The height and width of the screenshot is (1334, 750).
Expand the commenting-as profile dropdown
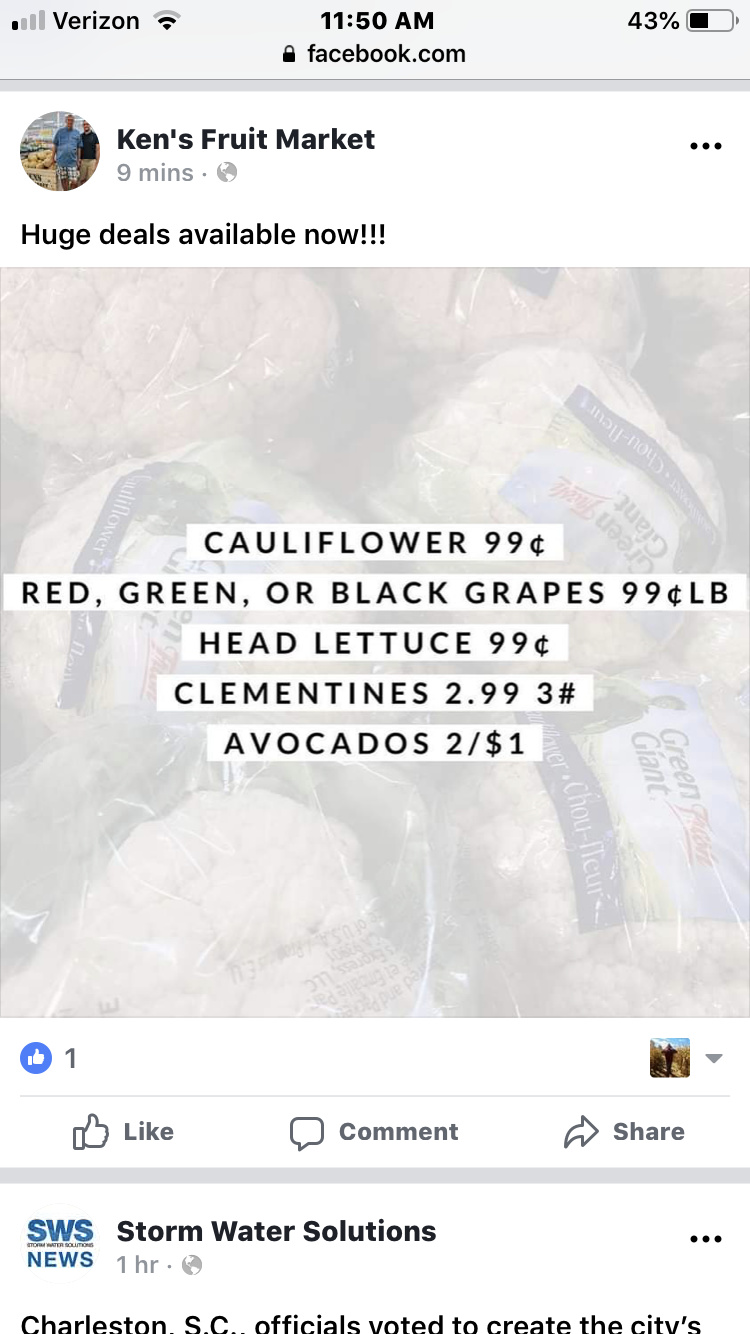pyautogui.click(x=686, y=1058)
